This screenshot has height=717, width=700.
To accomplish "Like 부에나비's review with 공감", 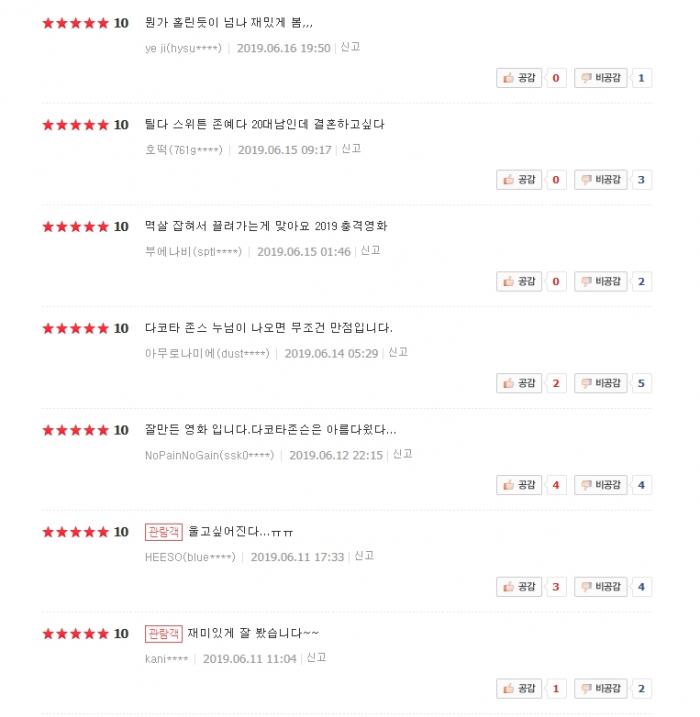I will coord(519,282).
